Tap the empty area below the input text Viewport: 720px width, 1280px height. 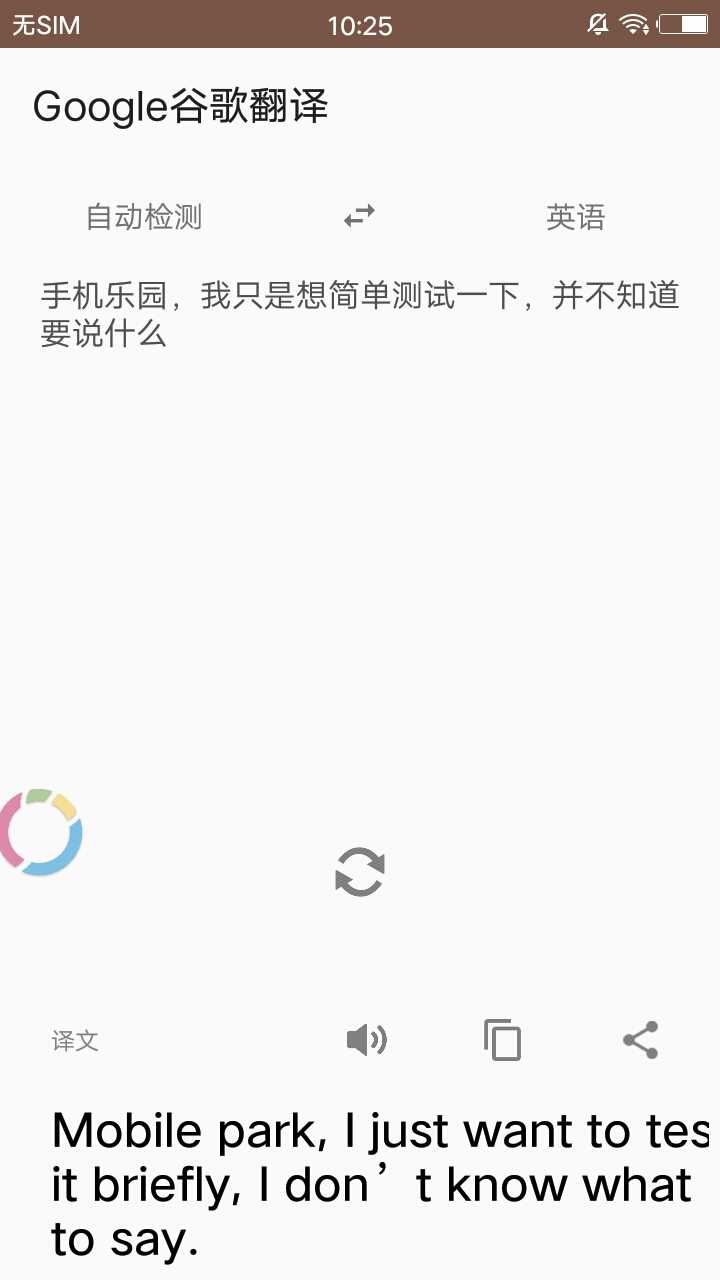click(x=360, y=550)
